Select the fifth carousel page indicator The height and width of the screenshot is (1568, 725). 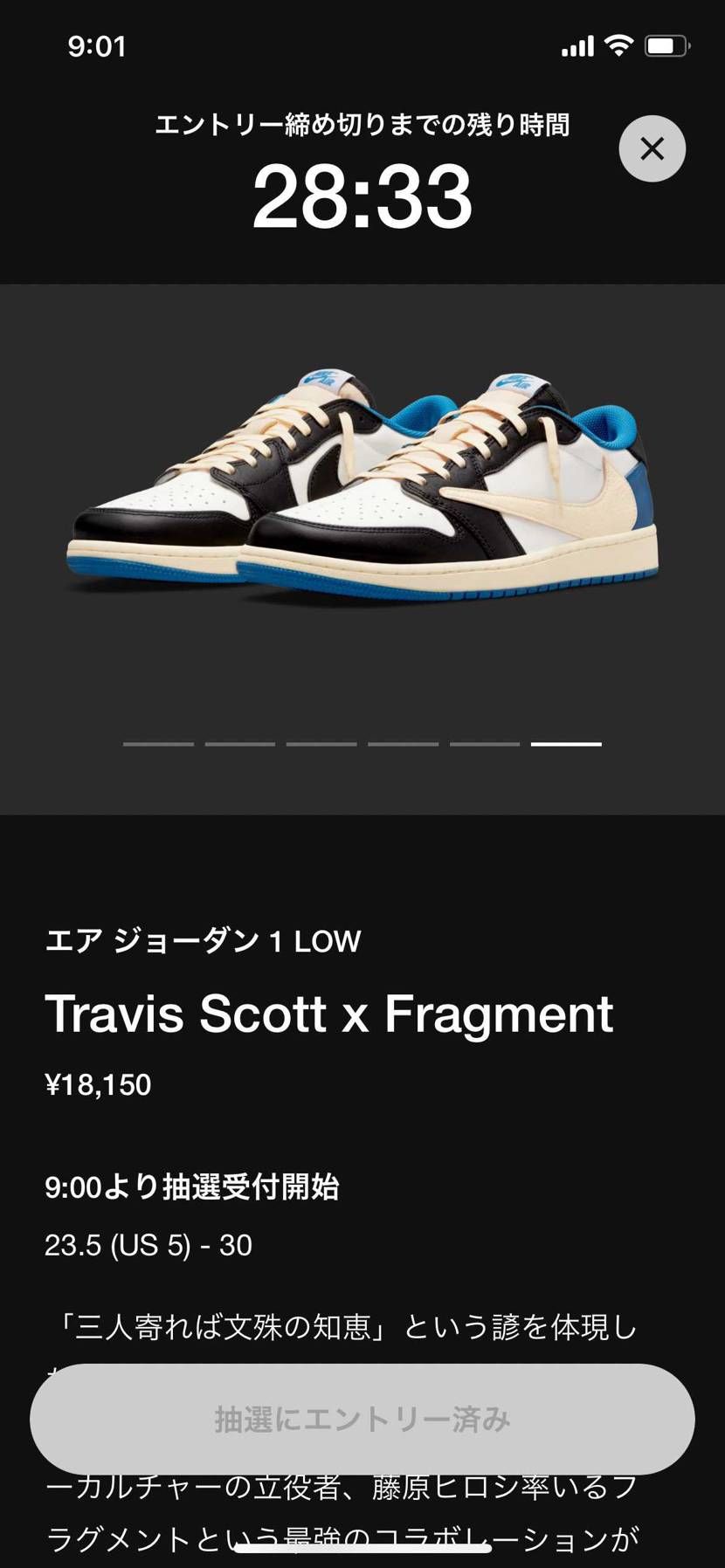pyautogui.click(x=484, y=744)
